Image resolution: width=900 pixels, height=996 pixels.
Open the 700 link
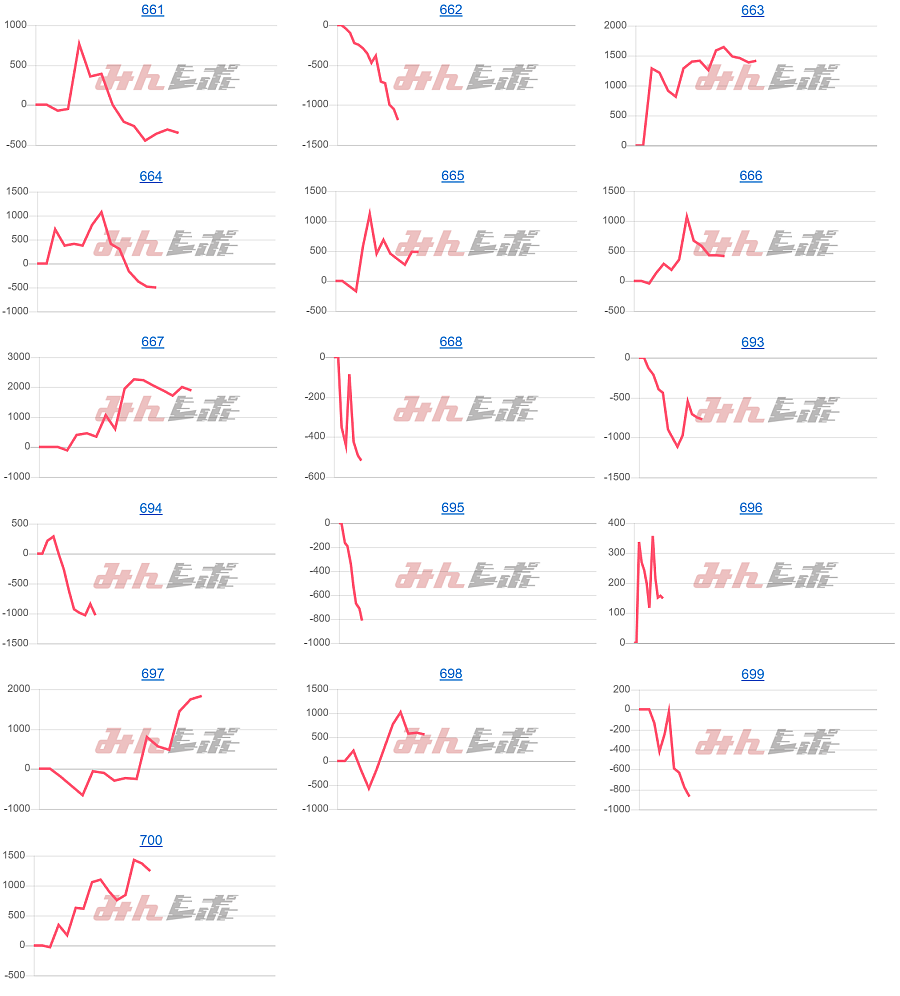point(151,840)
